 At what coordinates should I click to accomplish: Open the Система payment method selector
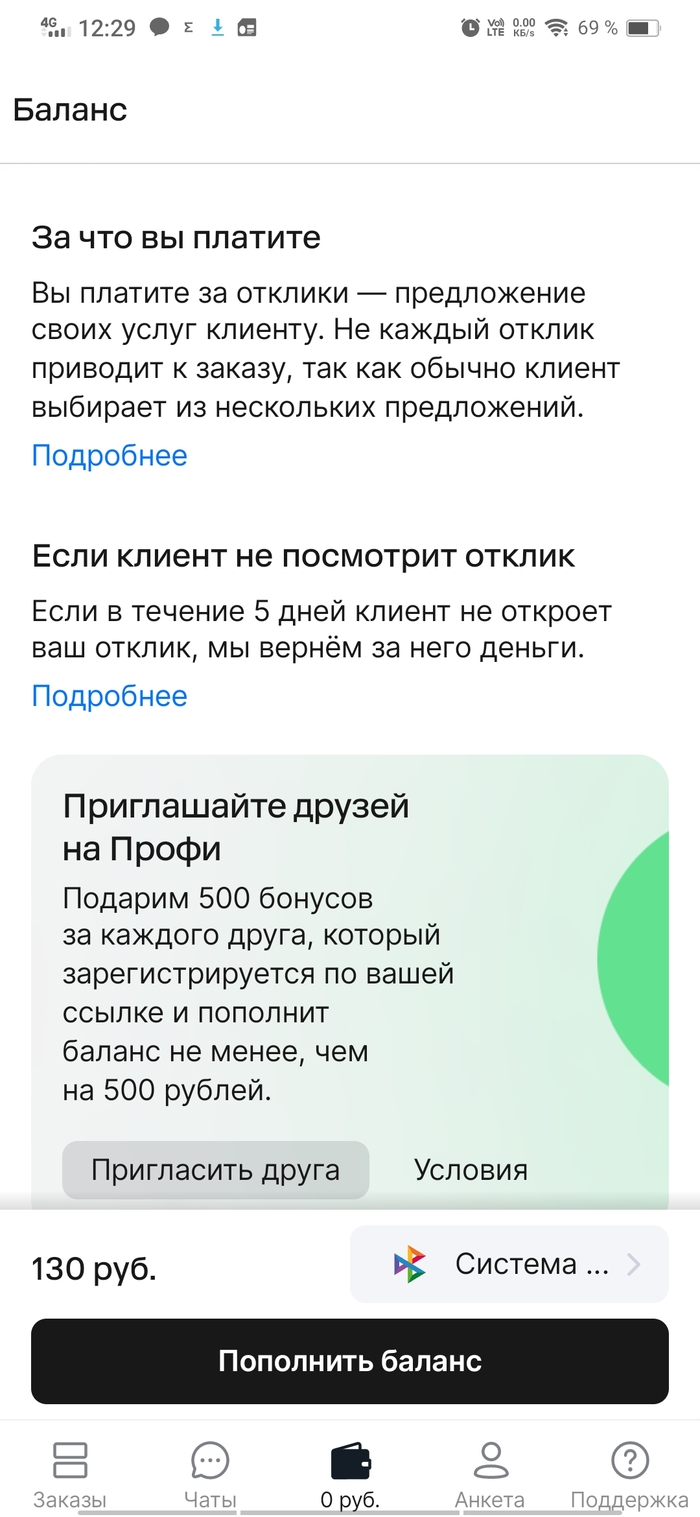[x=509, y=1264]
